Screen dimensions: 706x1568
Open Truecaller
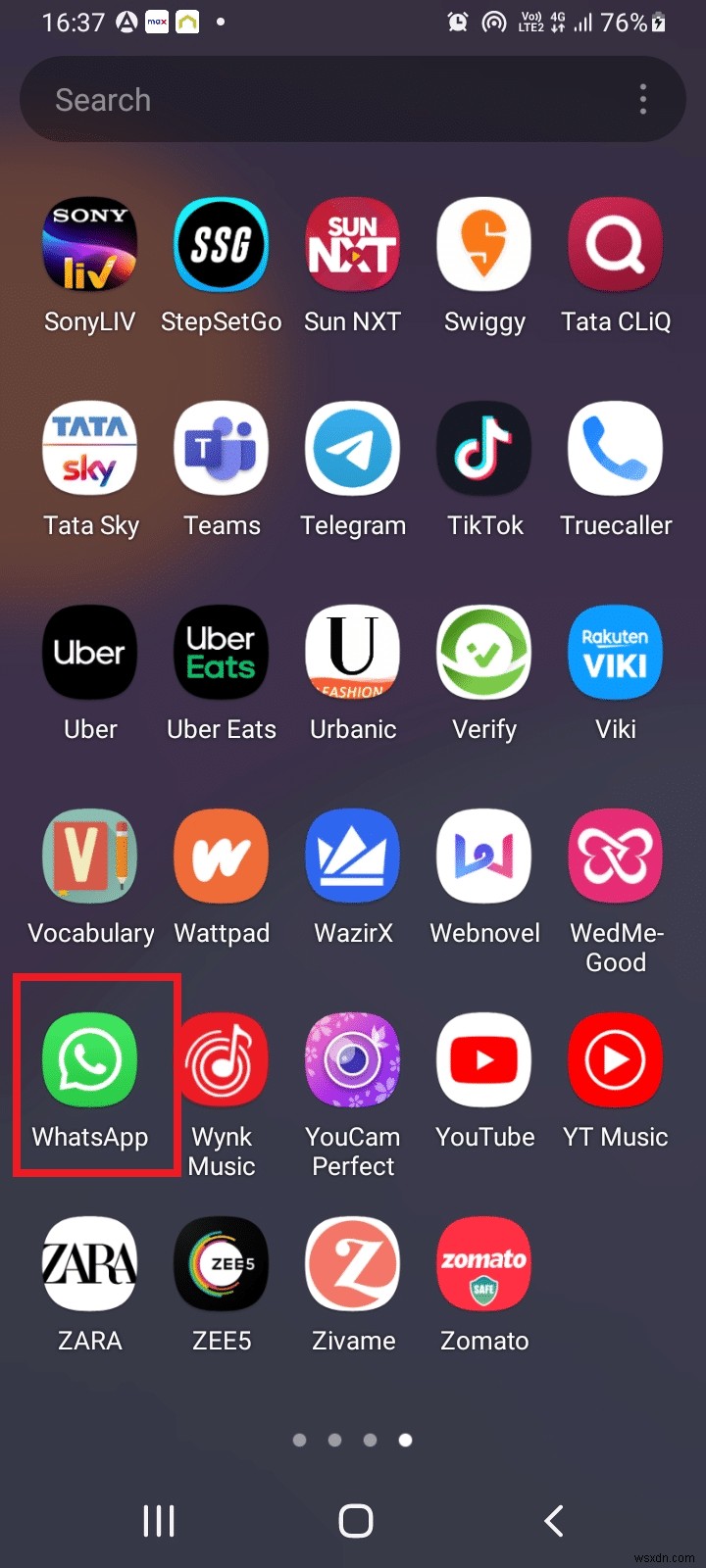coord(616,448)
